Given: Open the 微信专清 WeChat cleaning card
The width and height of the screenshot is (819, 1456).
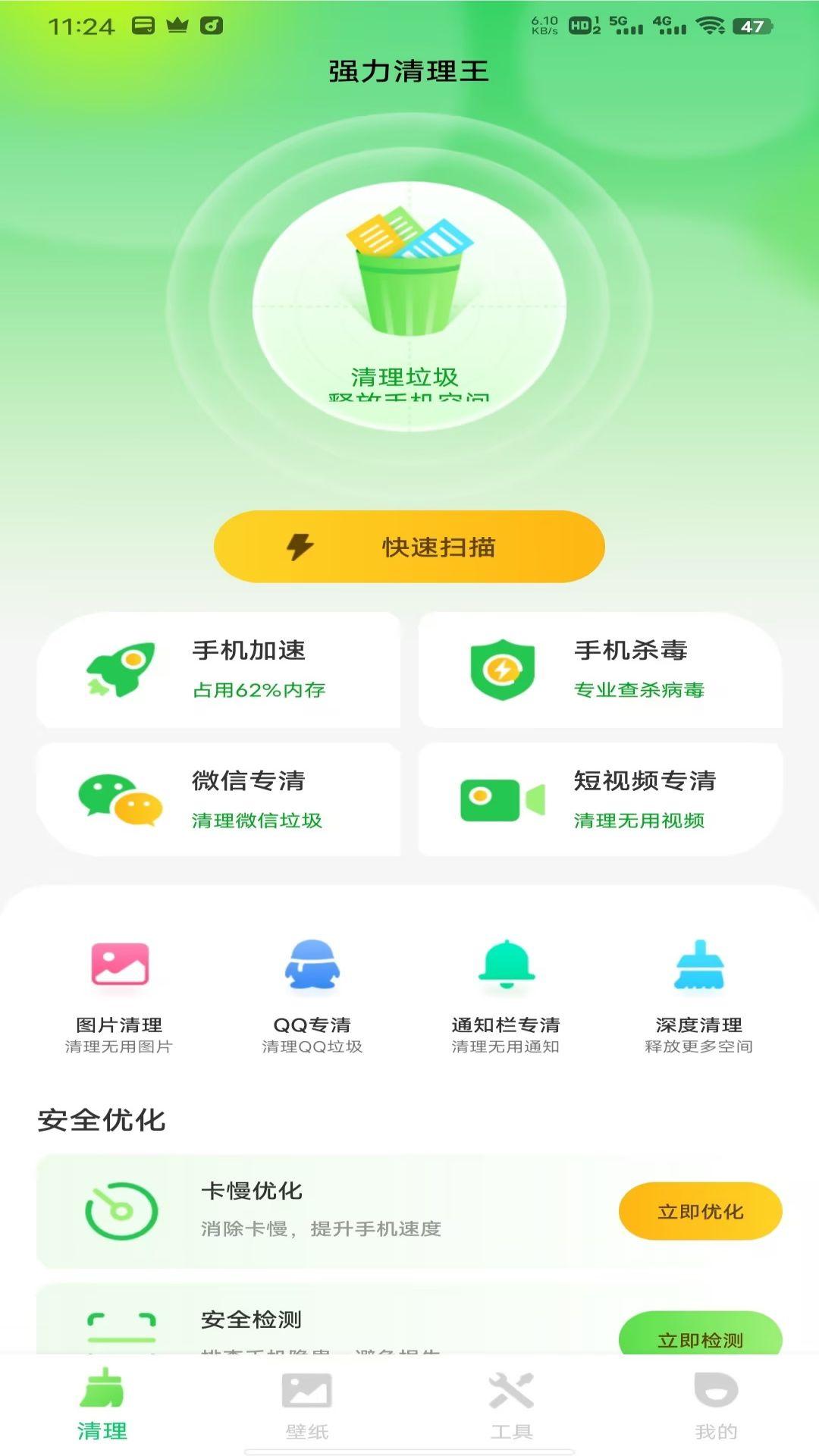Looking at the screenshot, I should tap(218, 800).
